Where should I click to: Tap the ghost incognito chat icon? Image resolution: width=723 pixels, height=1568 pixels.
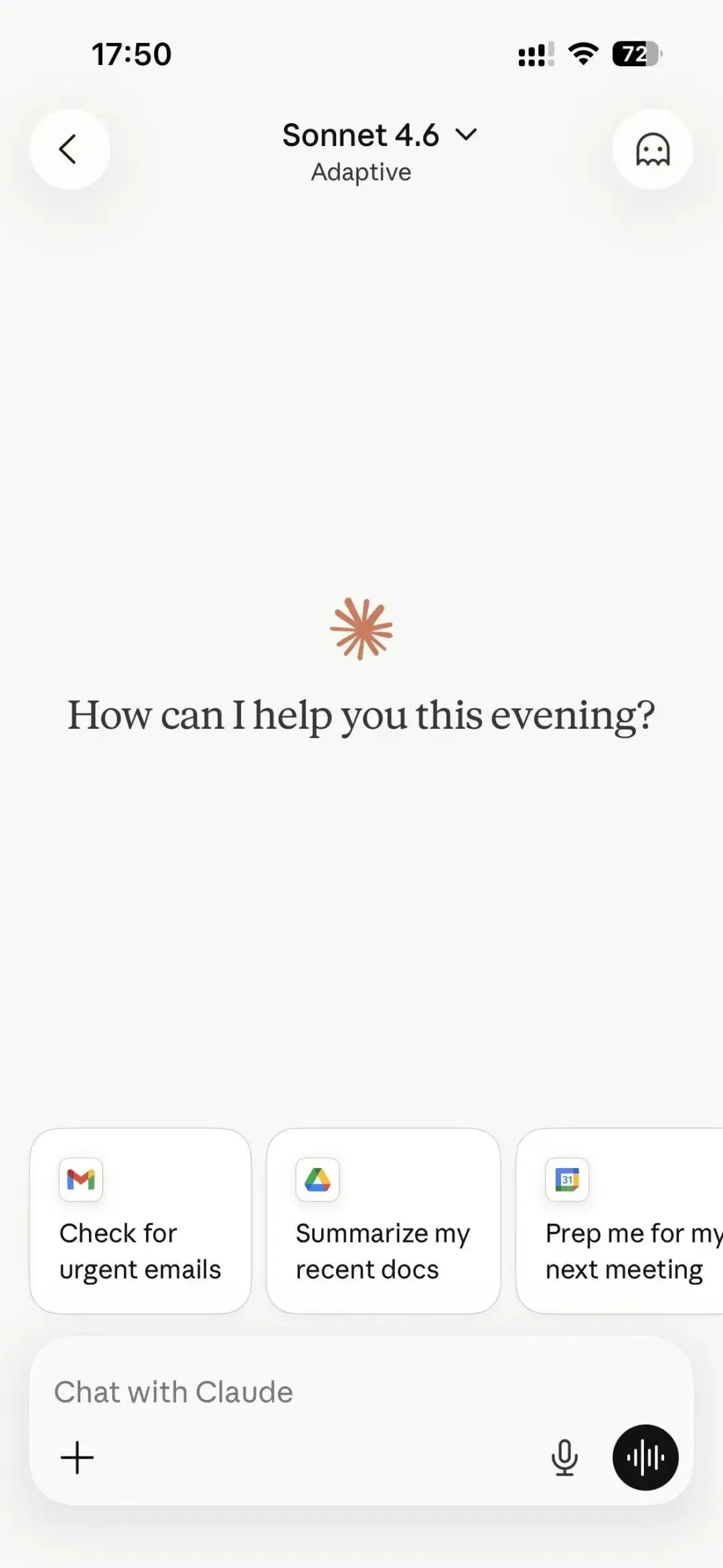[653, 149]
